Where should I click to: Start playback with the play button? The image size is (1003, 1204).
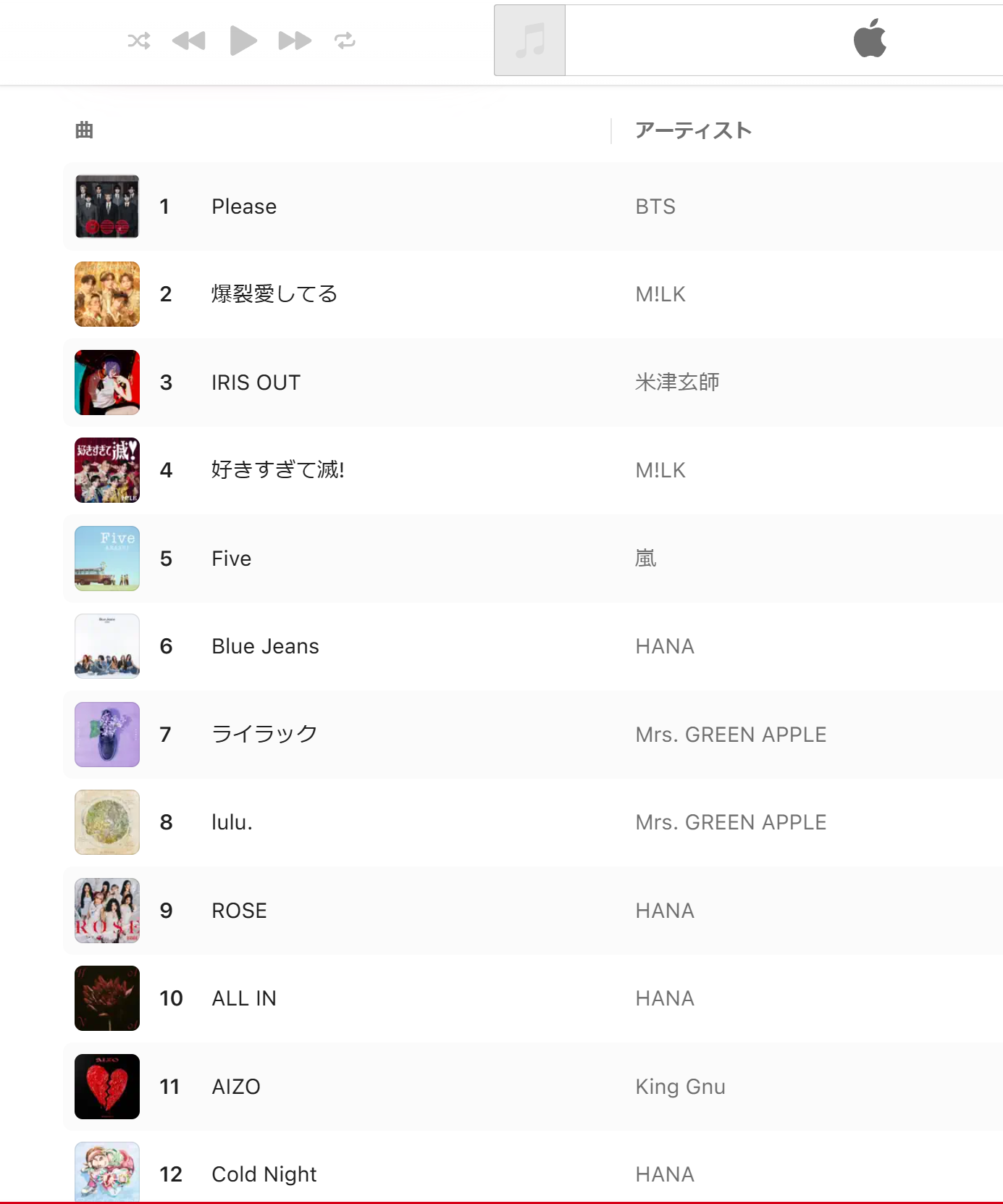point(243,41)
